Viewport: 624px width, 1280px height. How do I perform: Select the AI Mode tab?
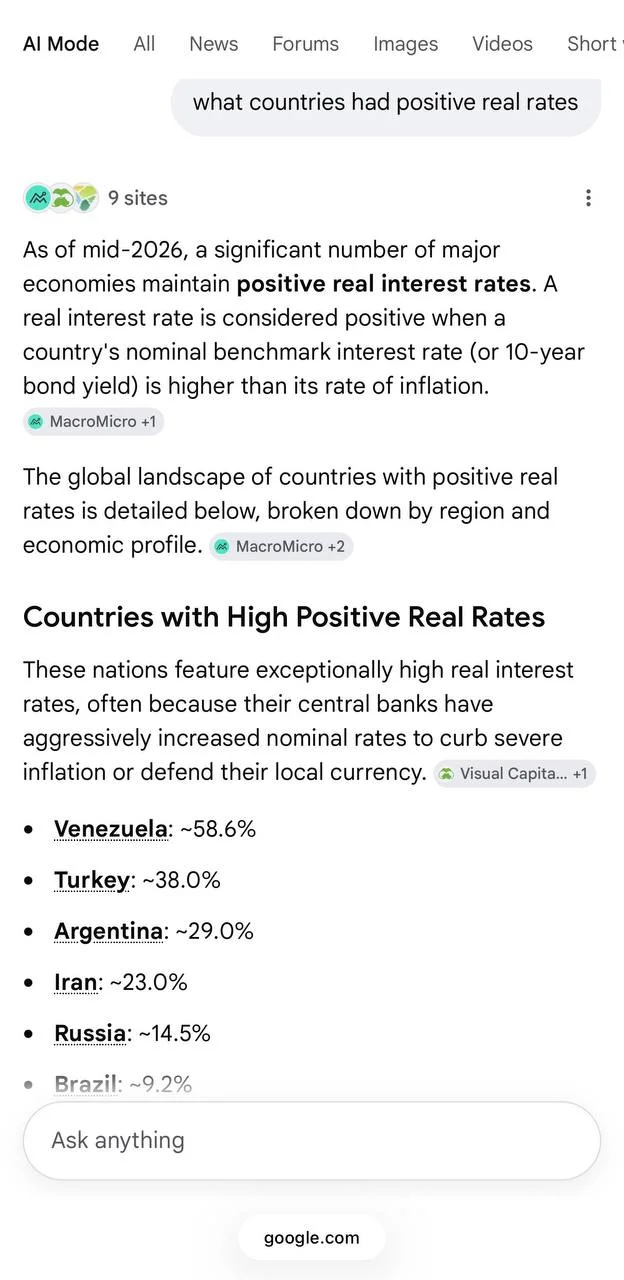(x=61, y=44)
